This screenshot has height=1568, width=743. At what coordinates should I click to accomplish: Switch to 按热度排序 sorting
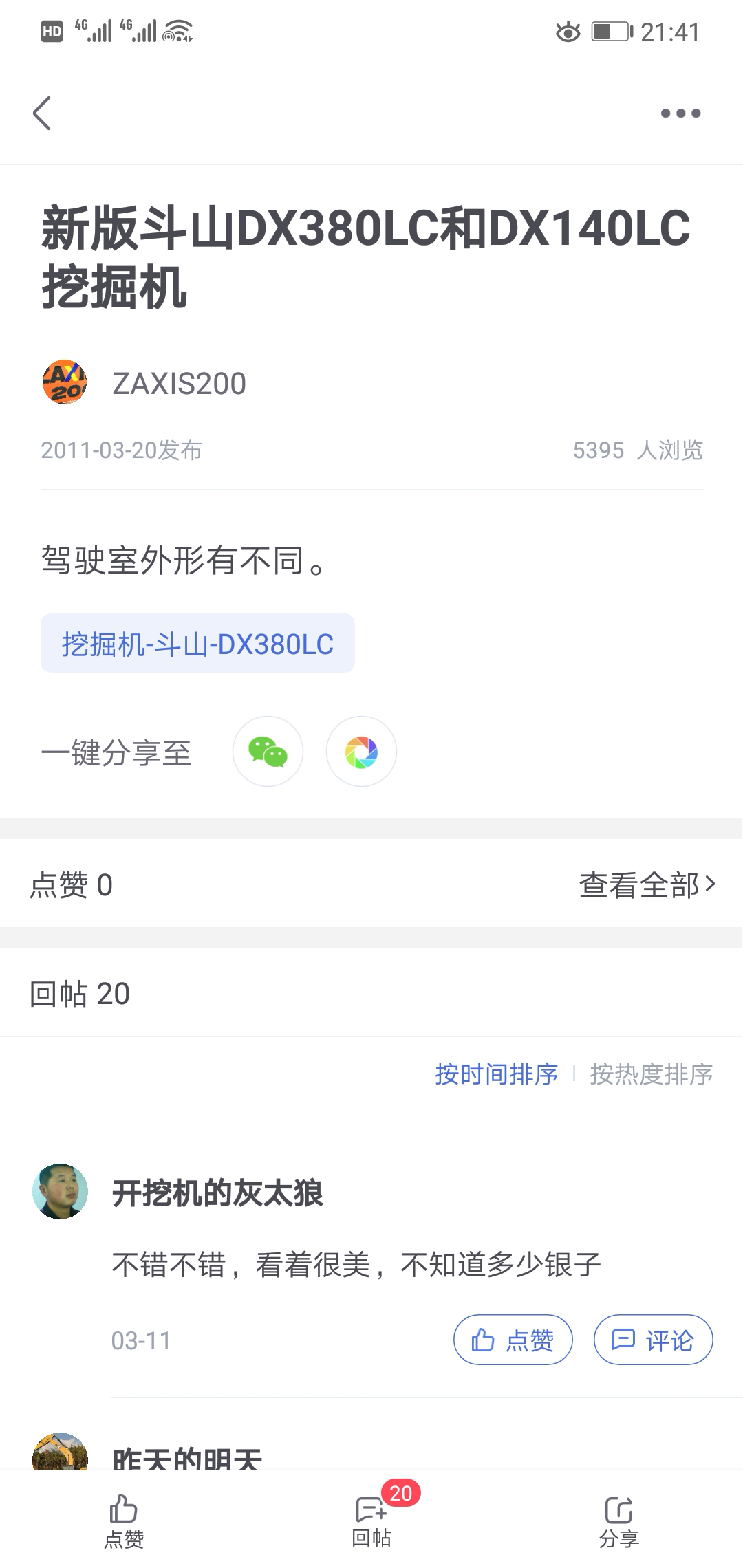pyautogui.click(x=651, y=1074)
